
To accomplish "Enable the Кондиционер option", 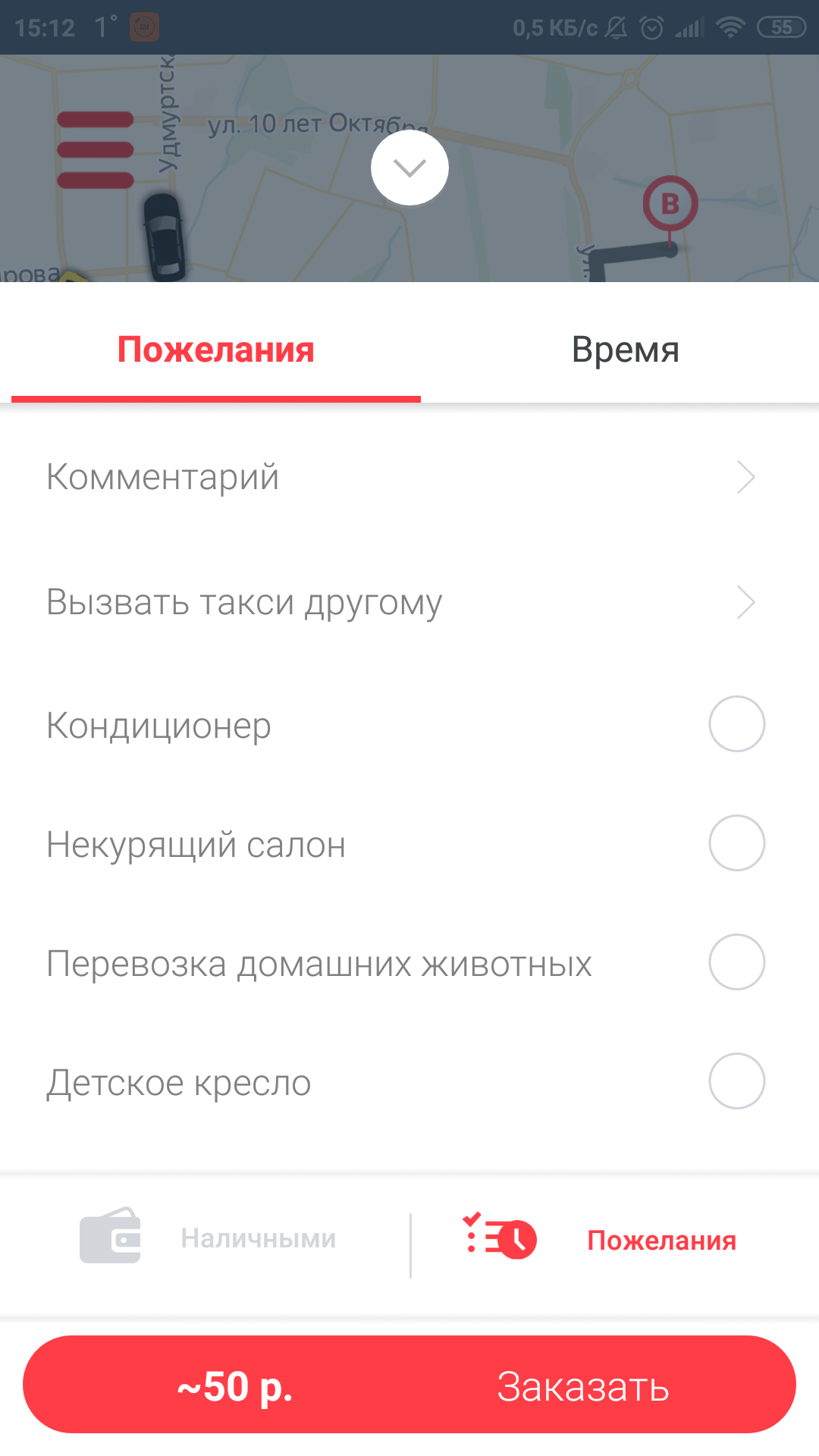I will [x=736, y=724].
